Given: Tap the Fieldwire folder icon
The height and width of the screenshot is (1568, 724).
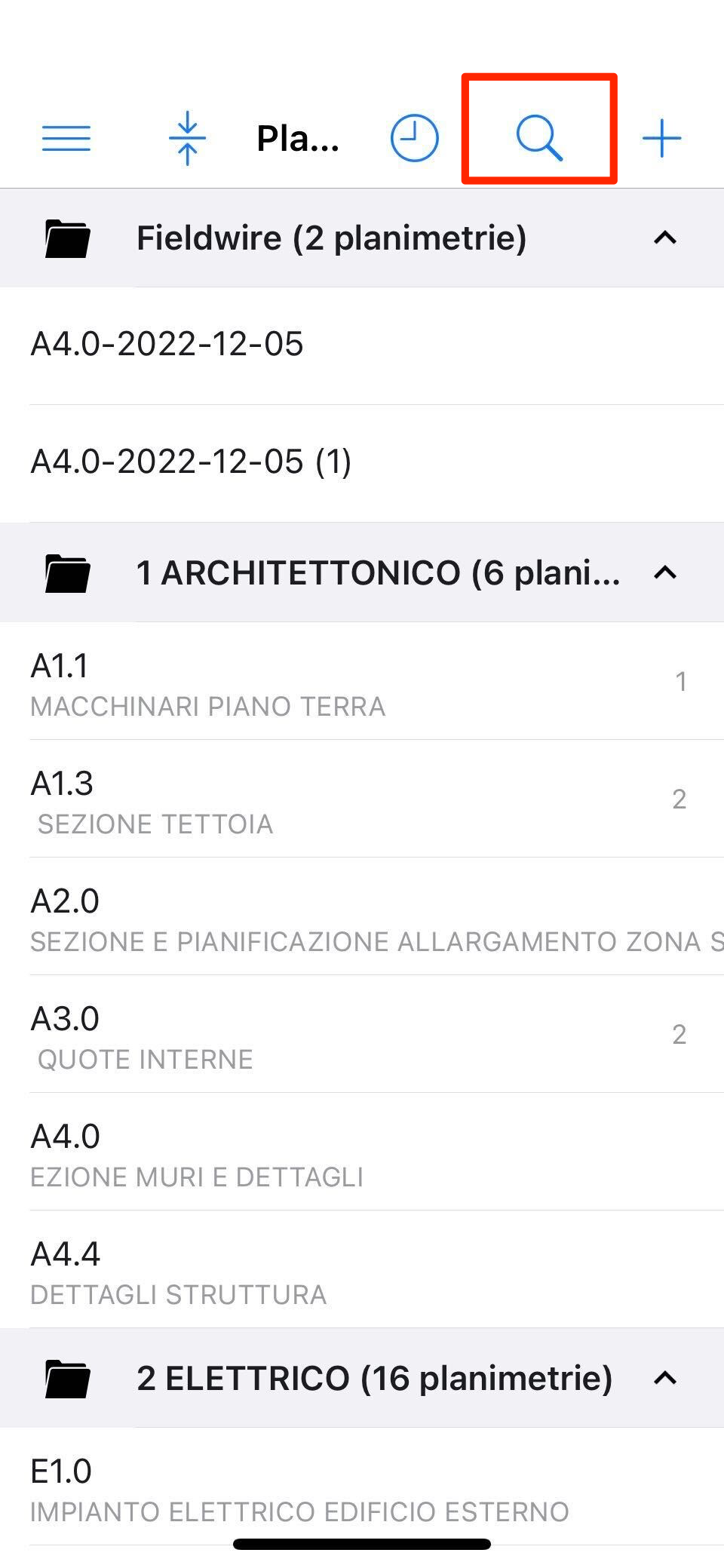Looking at the screenshot, I should [x=65, y=237].
